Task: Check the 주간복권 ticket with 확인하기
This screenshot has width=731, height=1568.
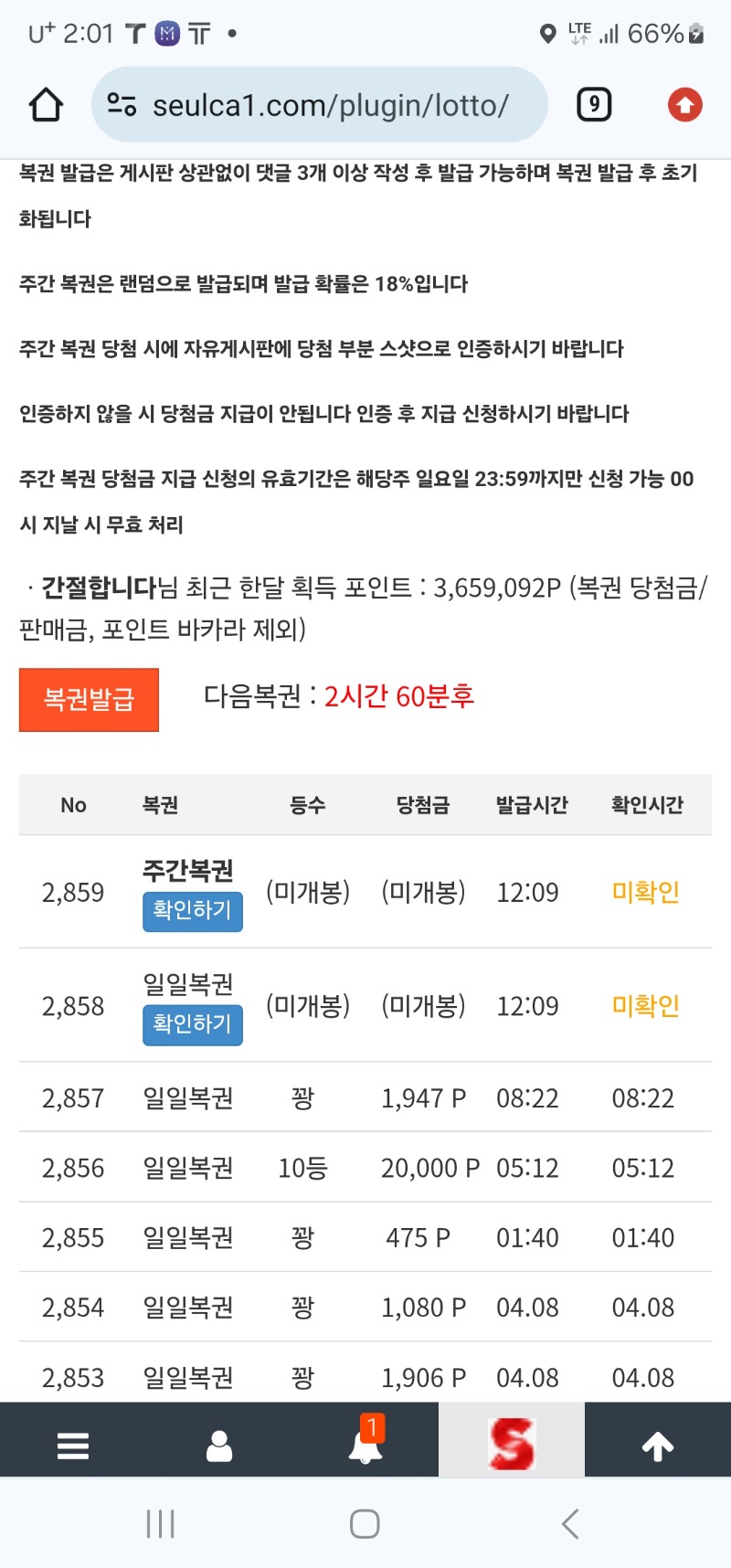Action: point(192,911)
